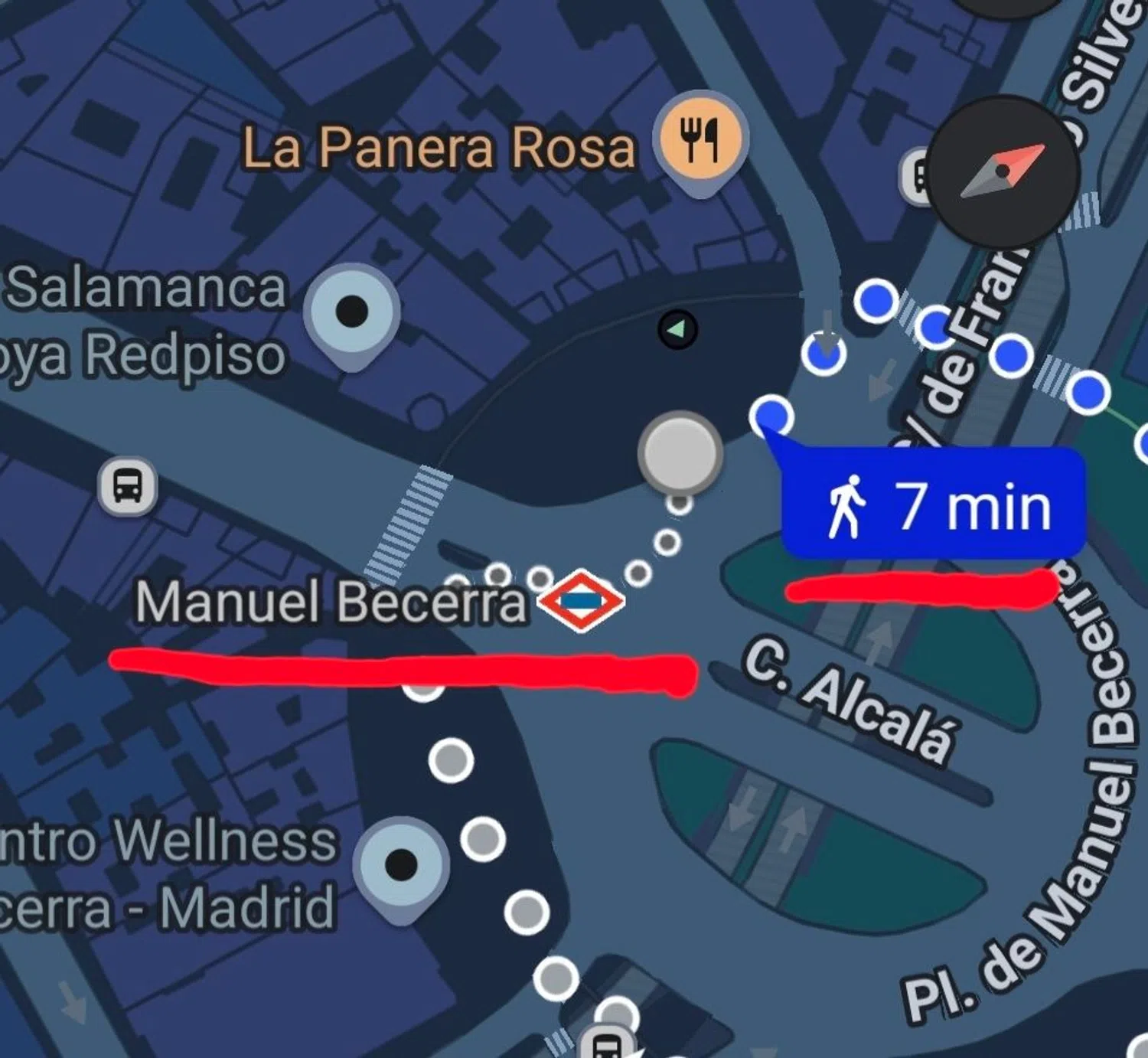
Task: Open the Centro Wellness Becerra - Madrid marker
Action: point(401,865)
